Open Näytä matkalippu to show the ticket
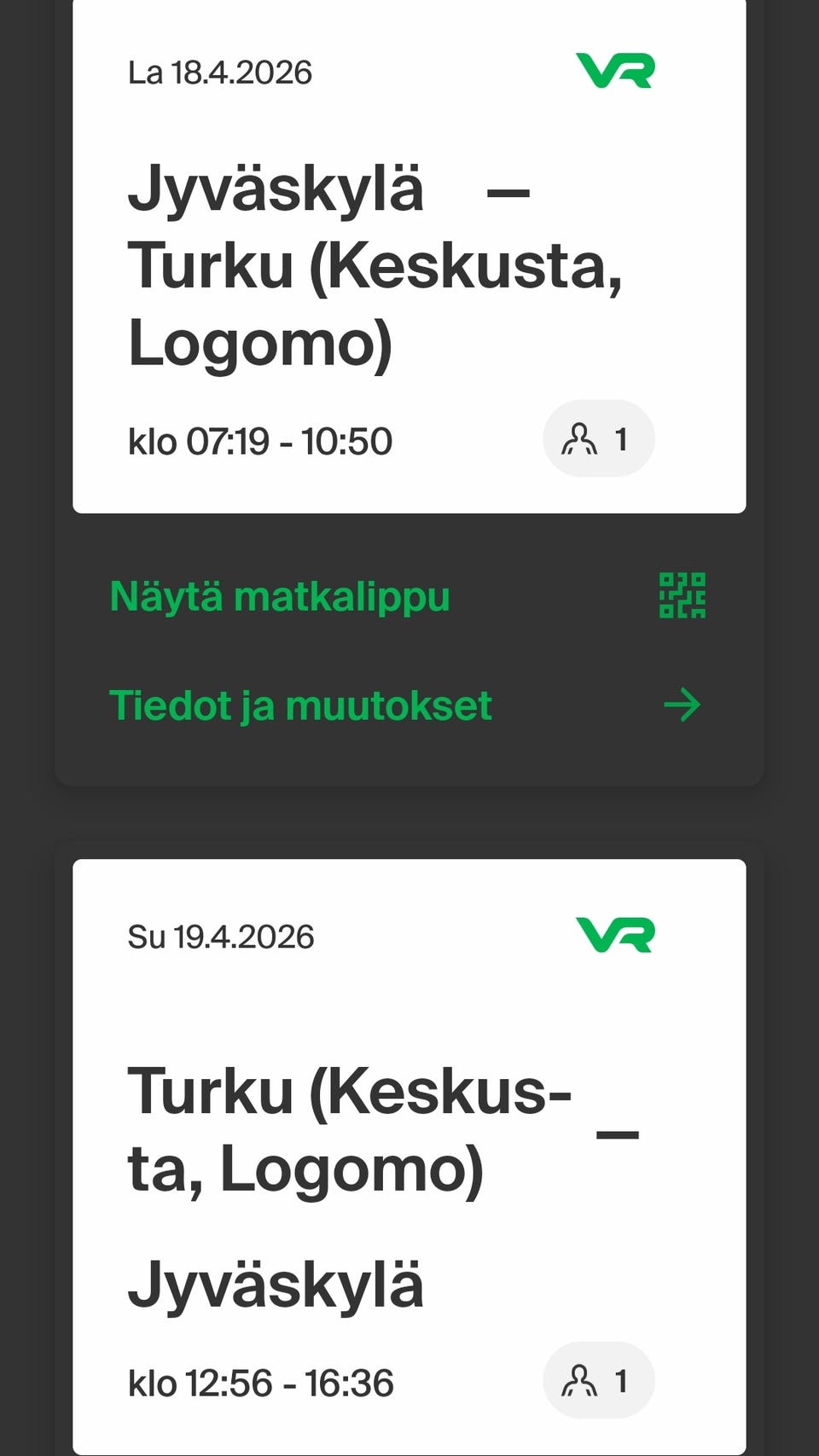Screen dimensions: 819x1456 279,595
